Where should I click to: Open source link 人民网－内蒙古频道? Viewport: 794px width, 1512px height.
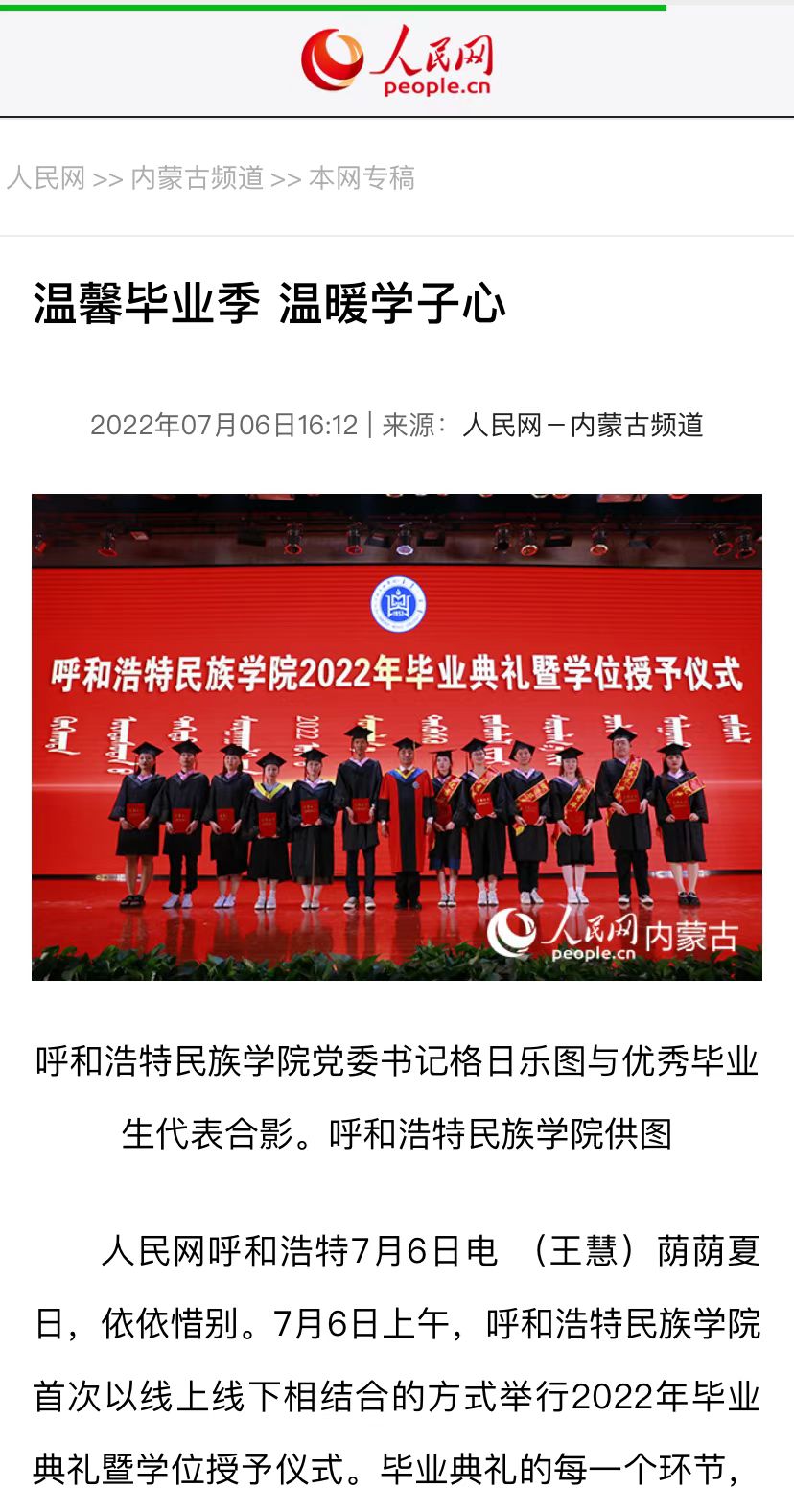(583, 425)
